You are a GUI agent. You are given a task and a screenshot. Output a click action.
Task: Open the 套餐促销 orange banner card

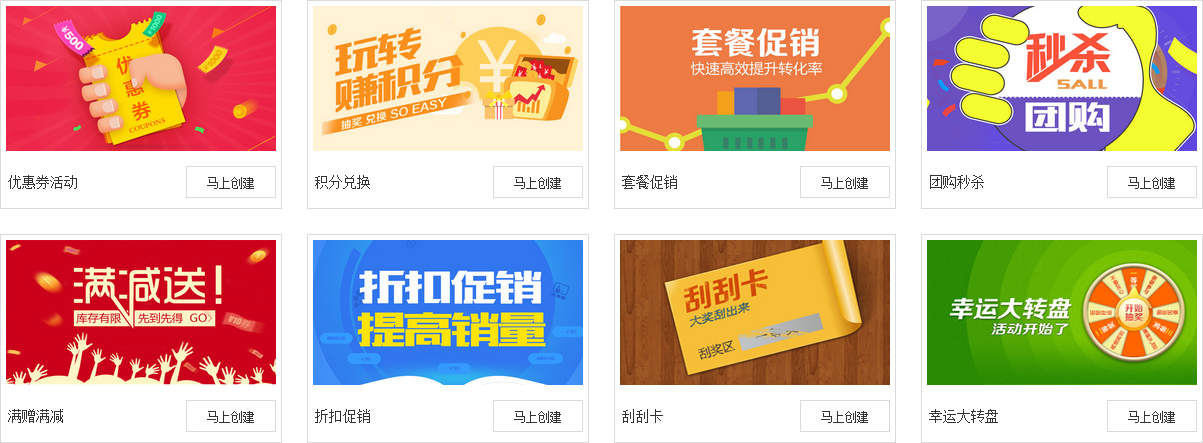[x=755, y=78]
